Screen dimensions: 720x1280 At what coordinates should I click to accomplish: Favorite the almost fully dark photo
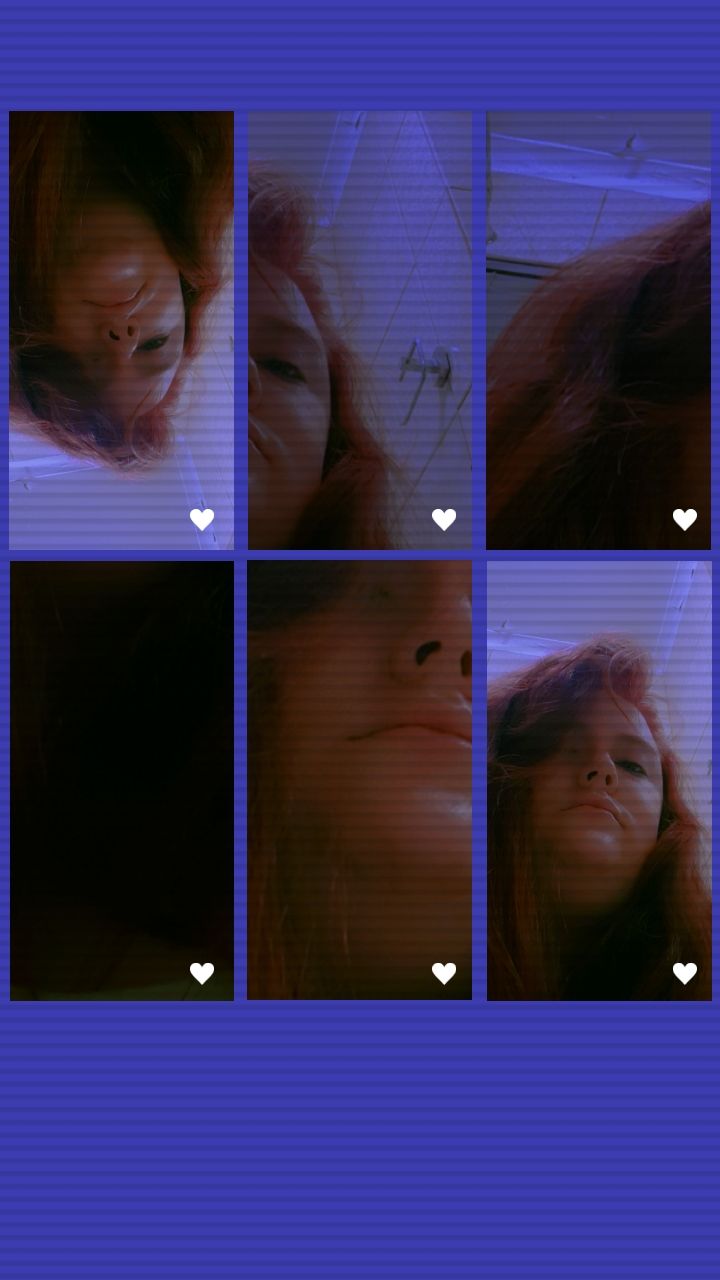(202, 973)
